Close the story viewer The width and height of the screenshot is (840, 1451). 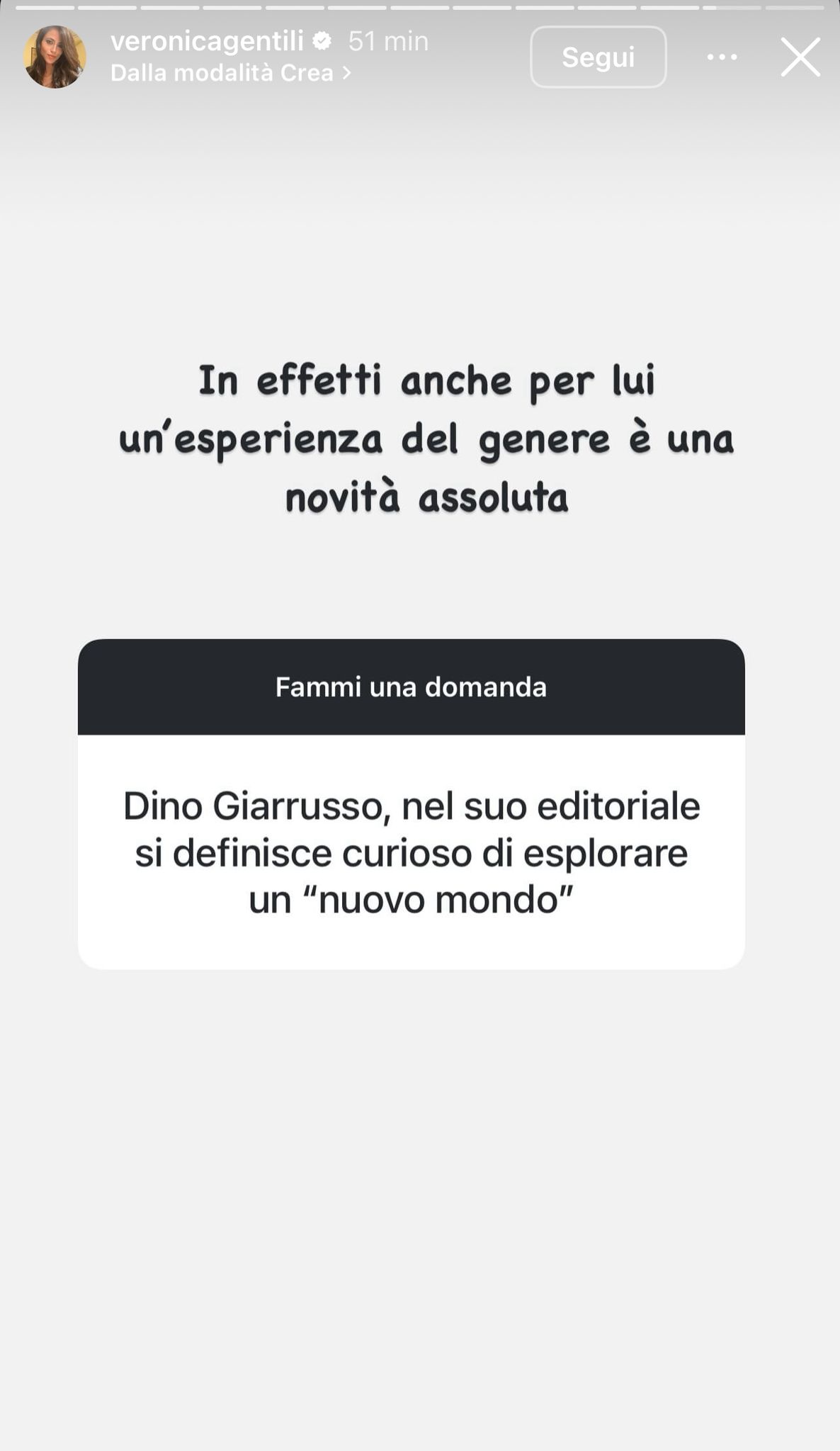point(800,57)
